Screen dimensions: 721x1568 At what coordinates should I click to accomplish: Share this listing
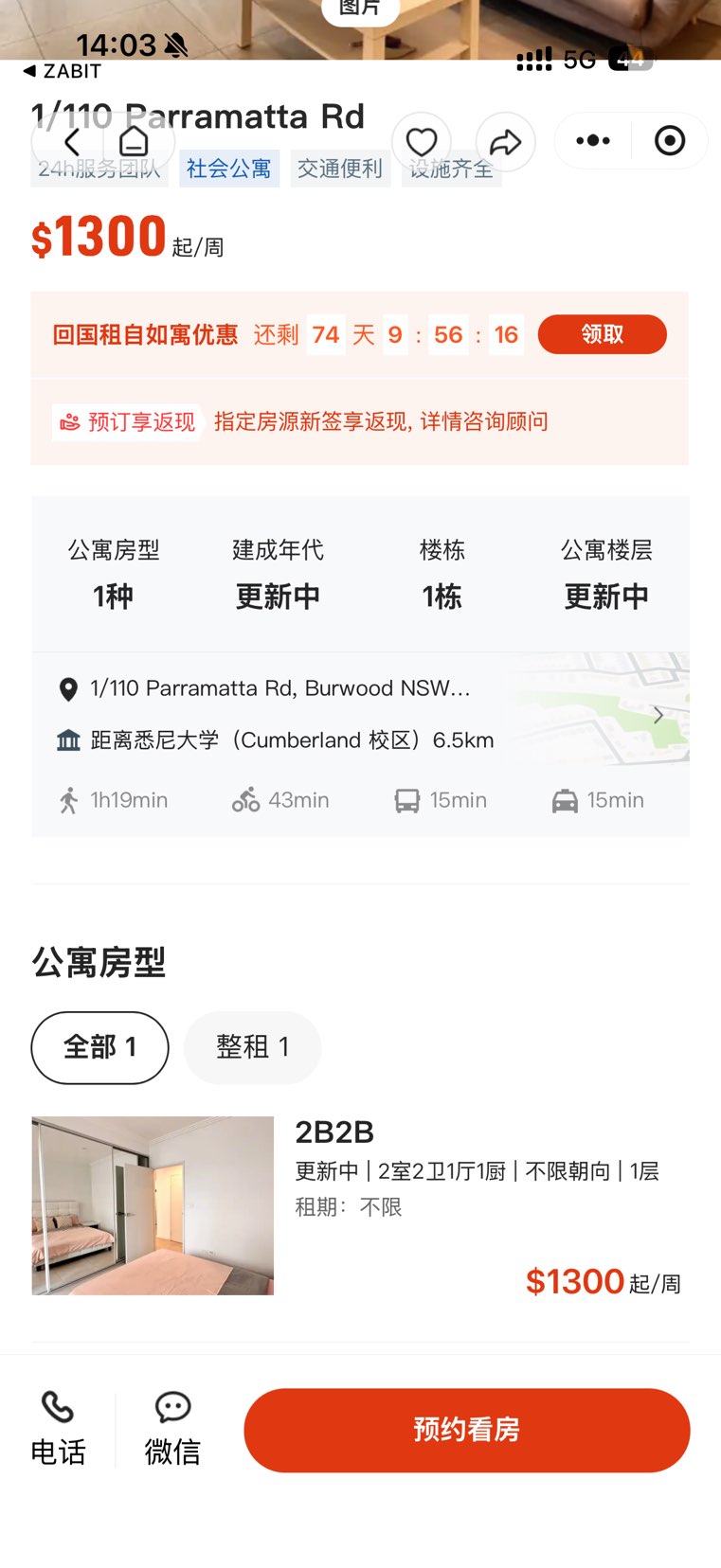tap(505, 142)
